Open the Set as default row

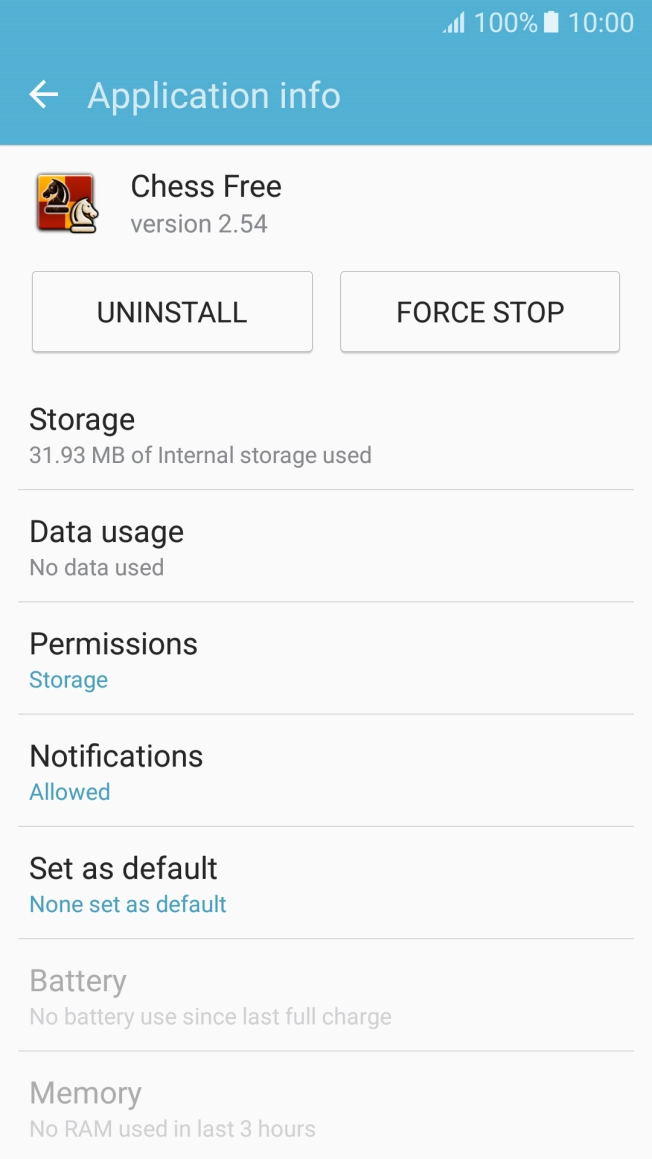326,883
